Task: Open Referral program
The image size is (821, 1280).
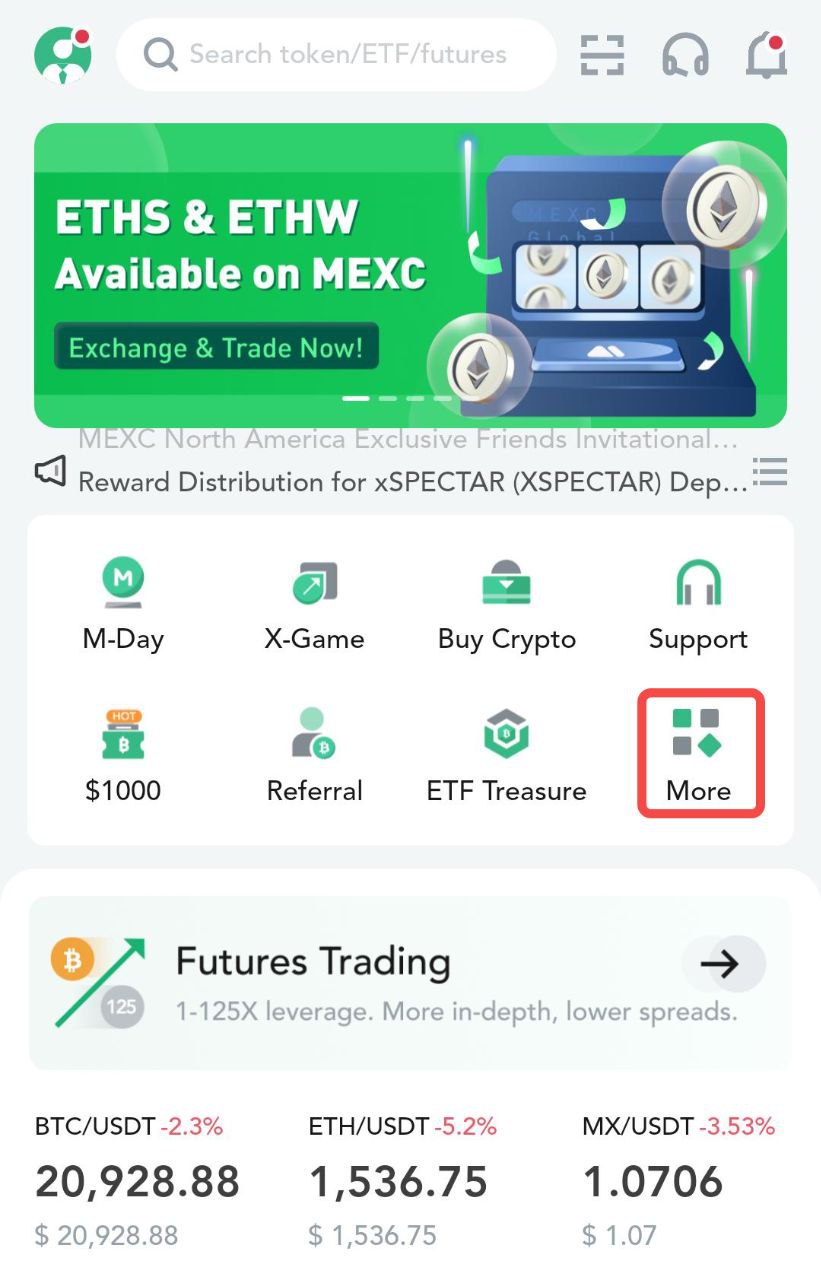Action: 314,757
